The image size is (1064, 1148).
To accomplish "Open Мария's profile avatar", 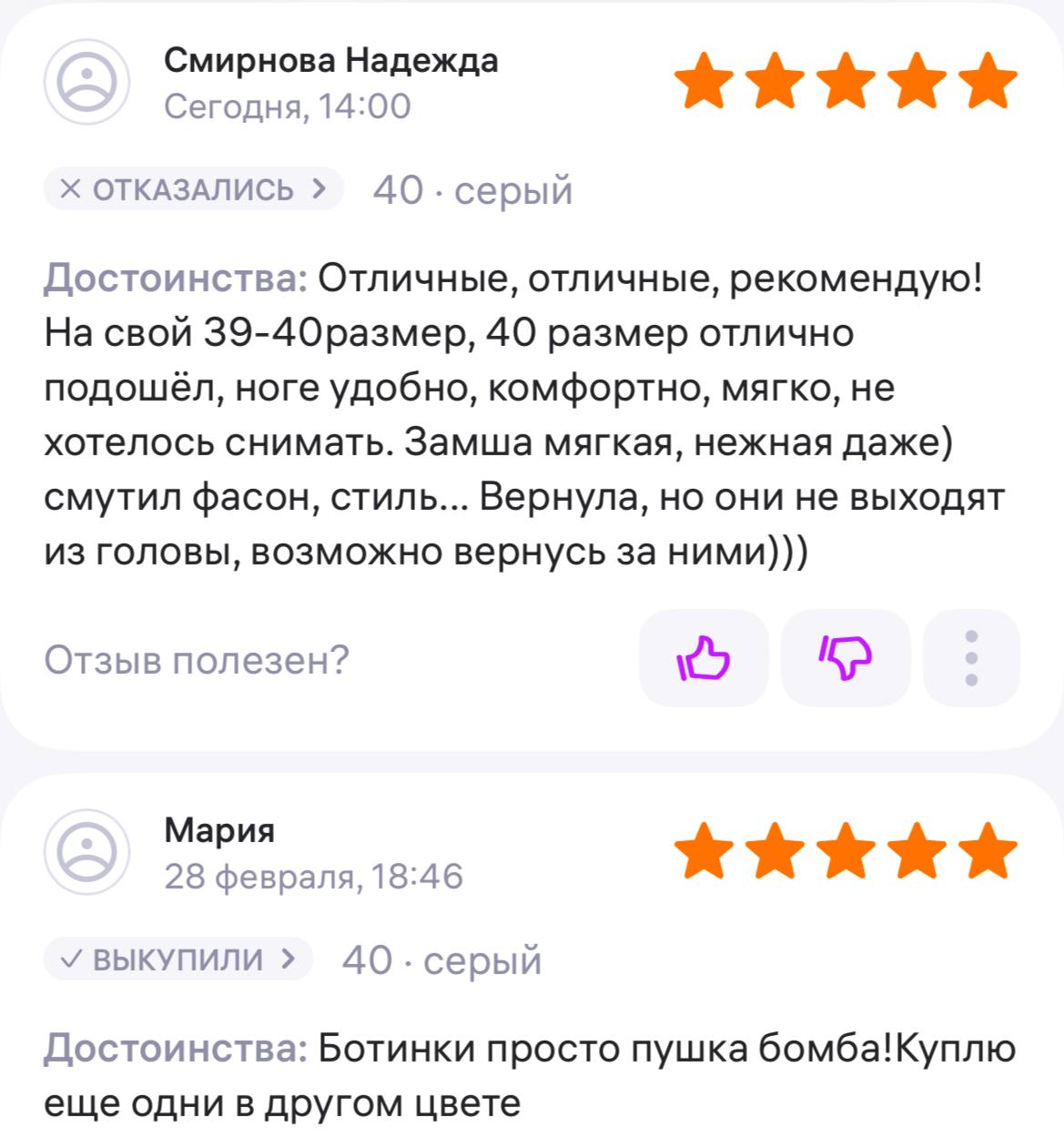I will (x=87, y=851).
